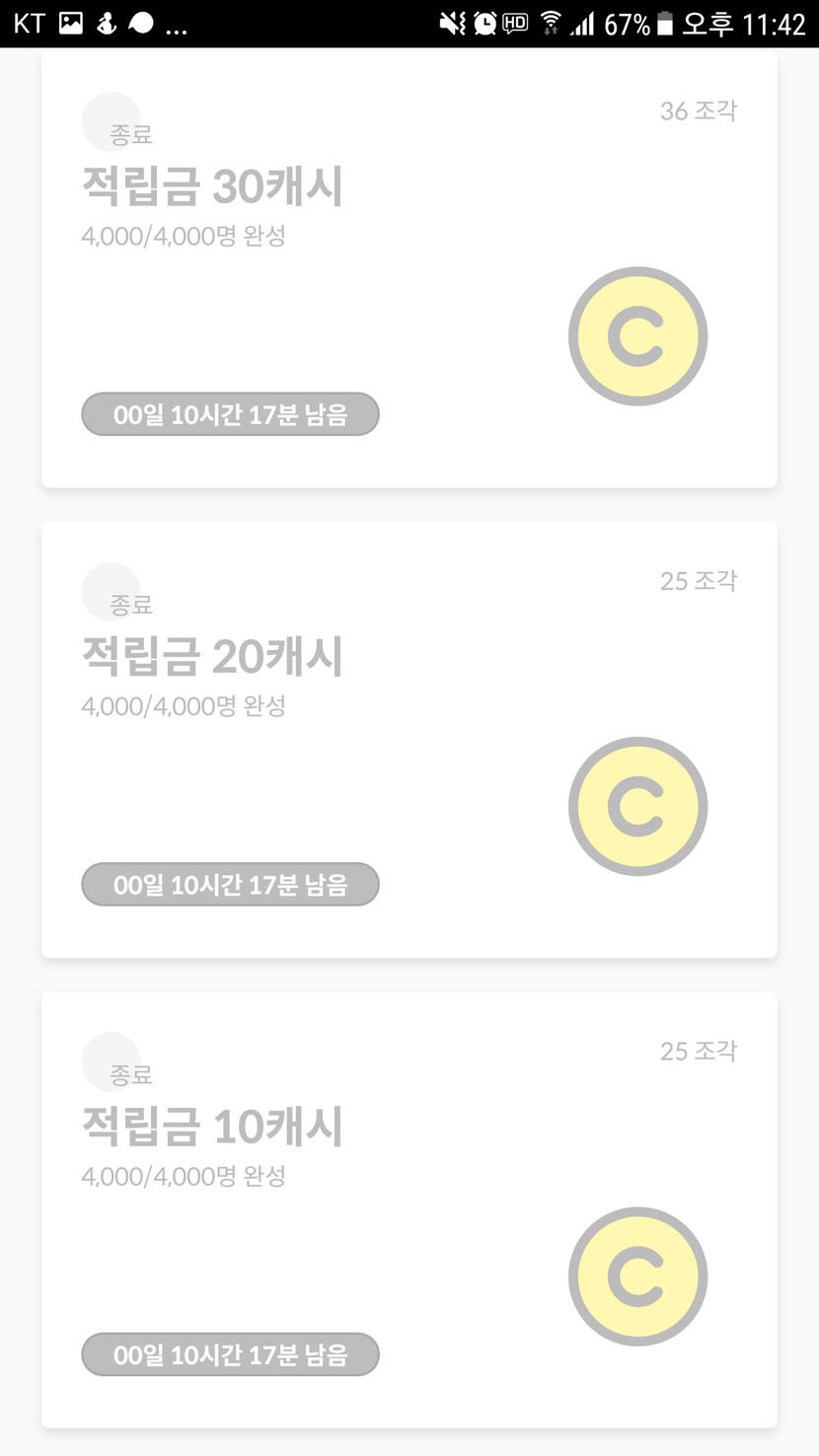
Task: Open the 적립금 10캐시 card
Action: pyautogui.click(x=409, y=1209)
